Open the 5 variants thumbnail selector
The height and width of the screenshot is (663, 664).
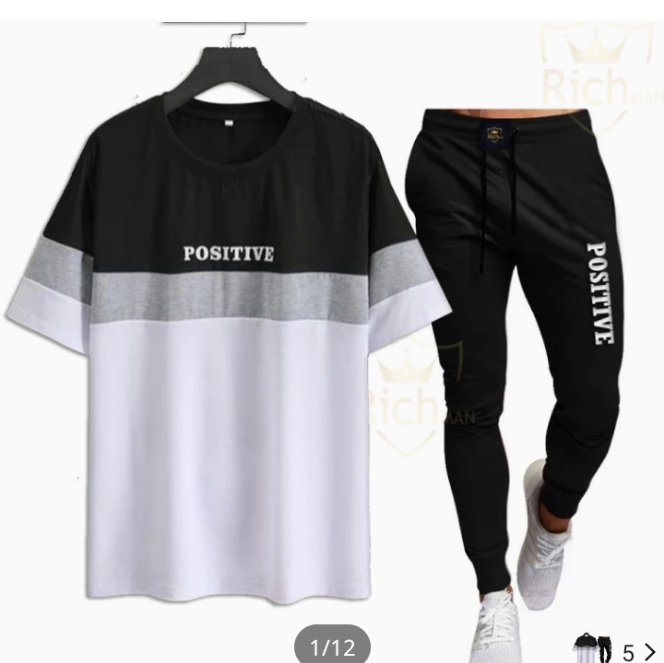pos(616,649)
